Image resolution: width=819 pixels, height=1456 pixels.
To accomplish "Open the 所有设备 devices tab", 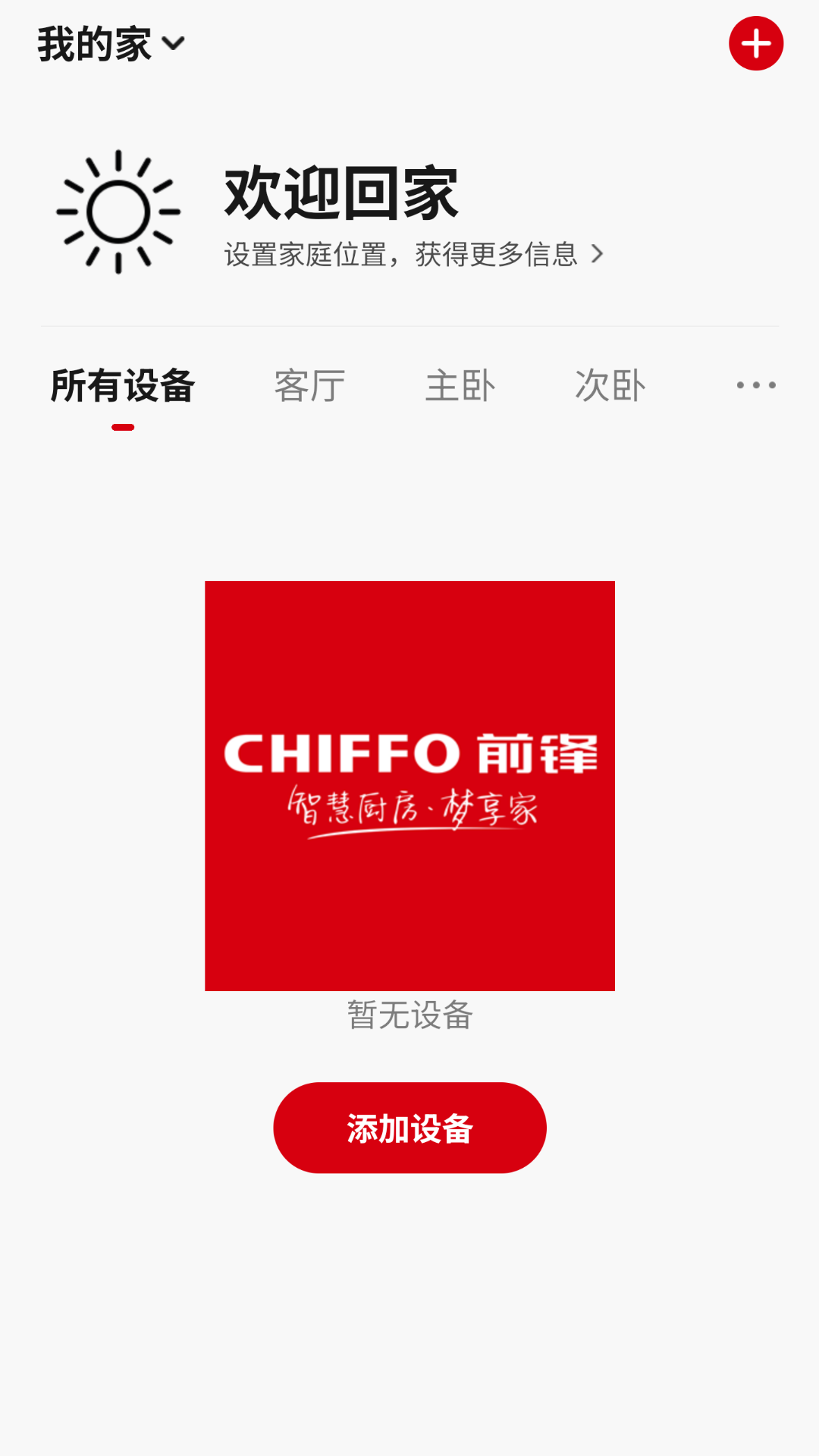I will [123, 384].
